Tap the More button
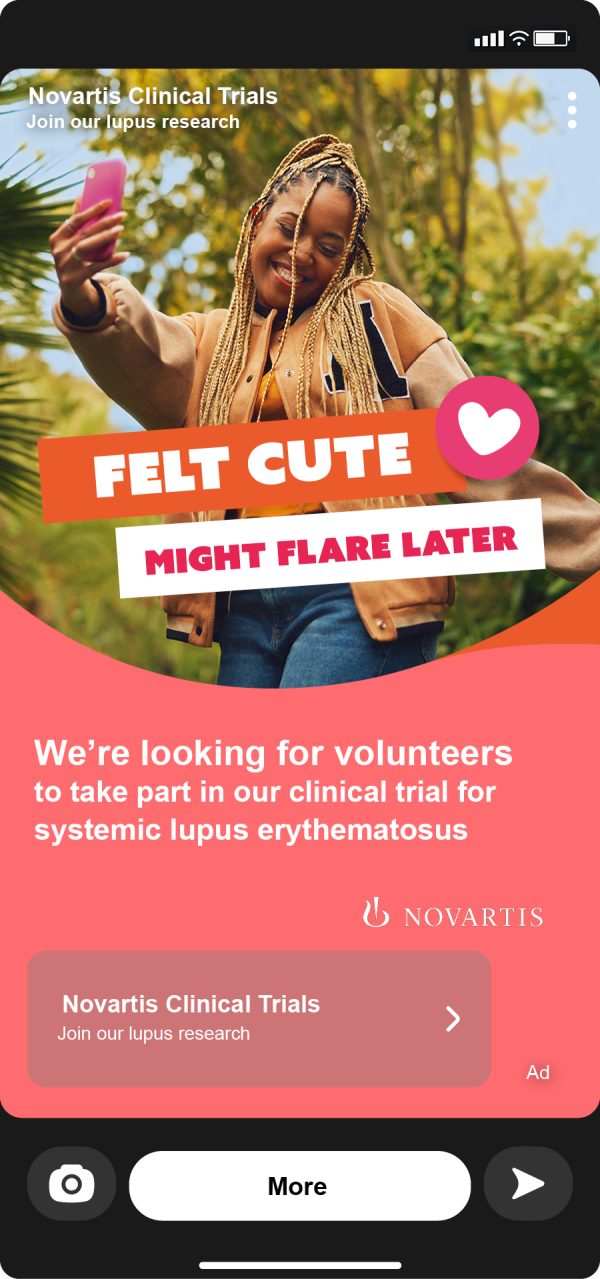600x1279 pixels. (299, 1186)
